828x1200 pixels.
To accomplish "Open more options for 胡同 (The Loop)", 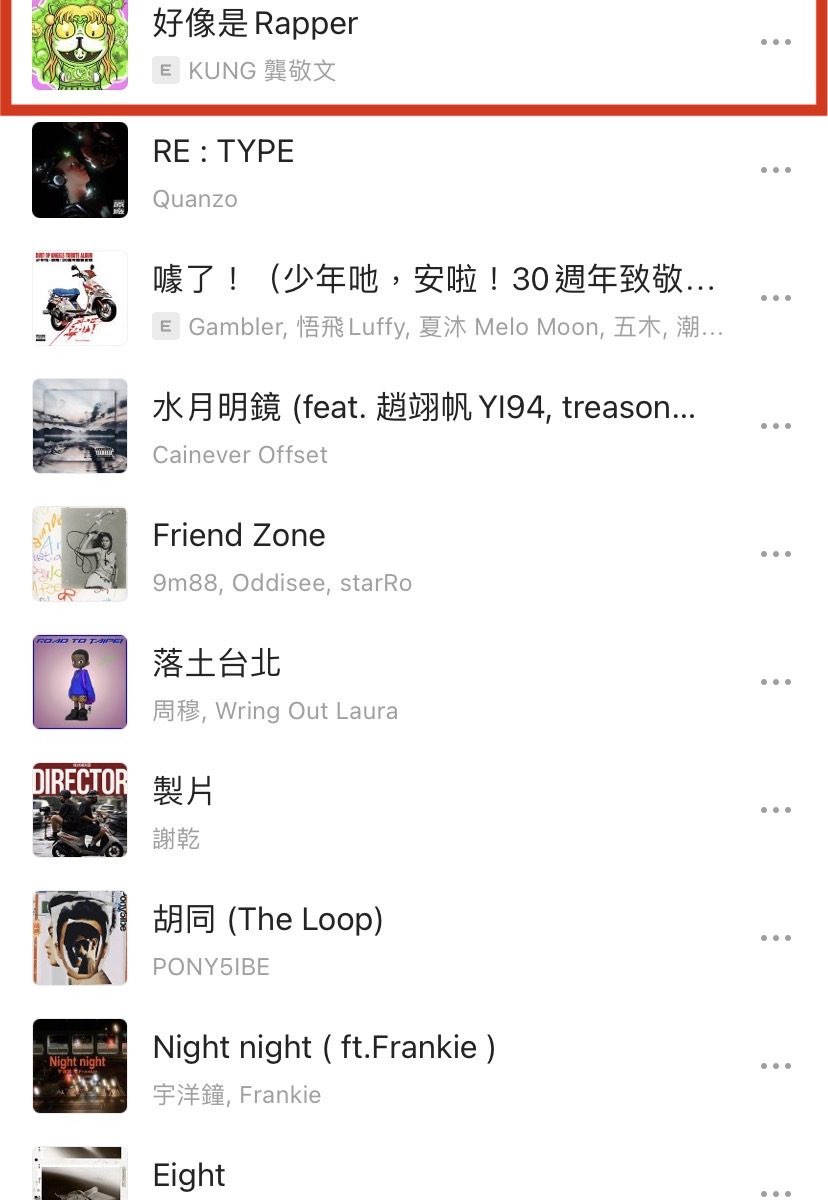I will pos(775,939).
